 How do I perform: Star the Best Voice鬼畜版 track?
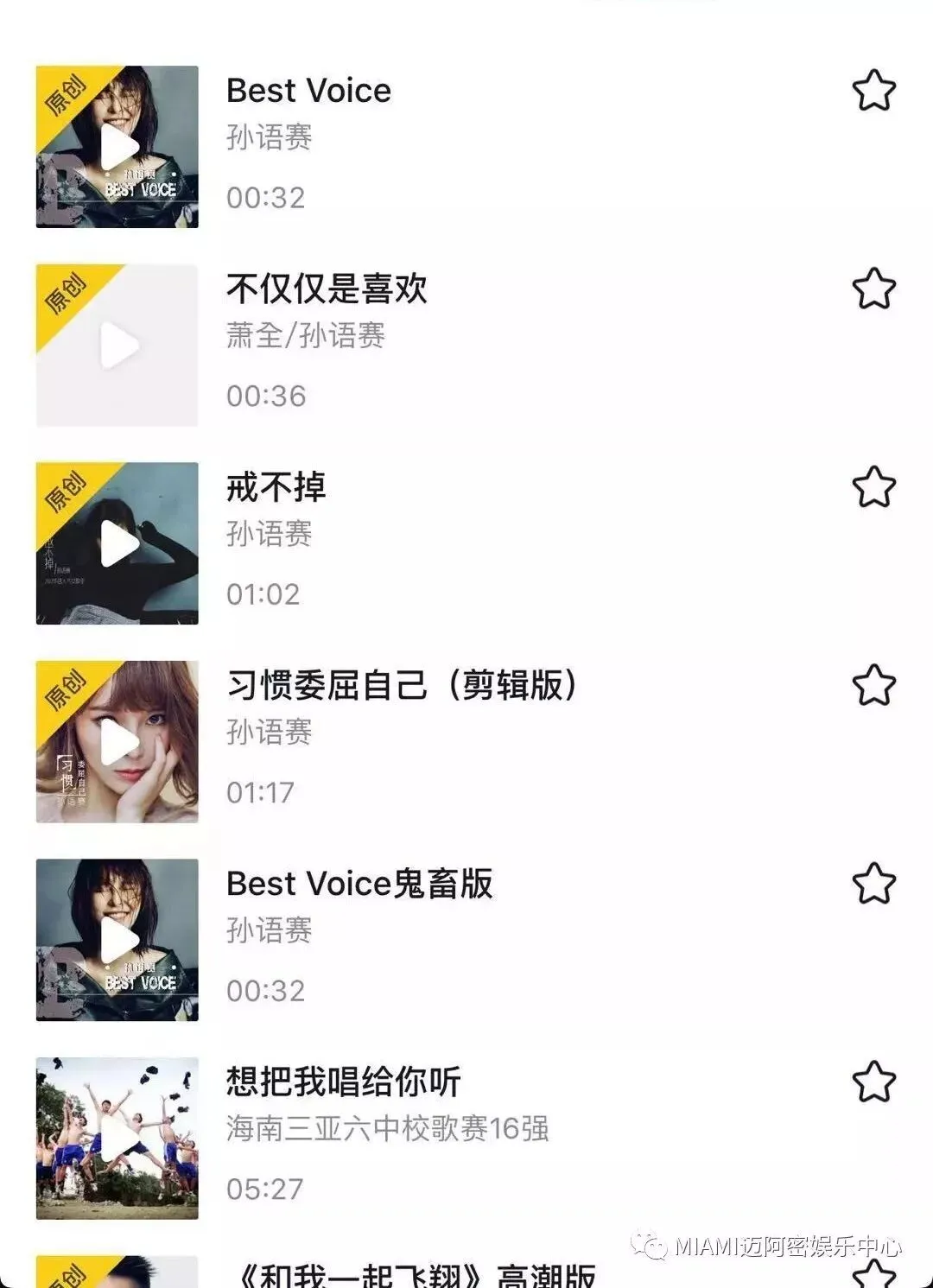click(873, 884)
